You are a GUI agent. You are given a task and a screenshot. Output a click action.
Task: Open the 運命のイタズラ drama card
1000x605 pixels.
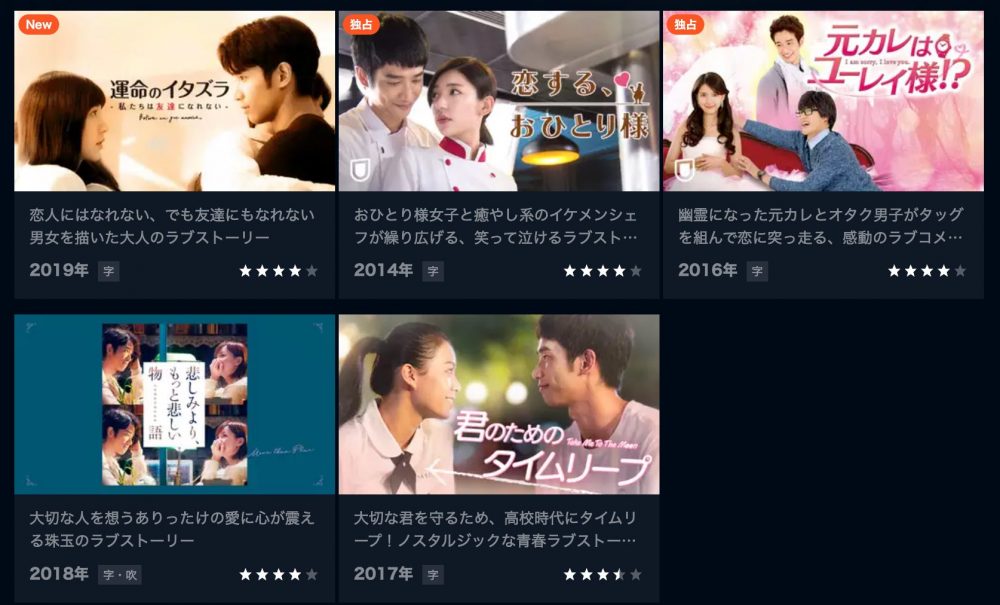pyautogui.click(x=175, y=101)
